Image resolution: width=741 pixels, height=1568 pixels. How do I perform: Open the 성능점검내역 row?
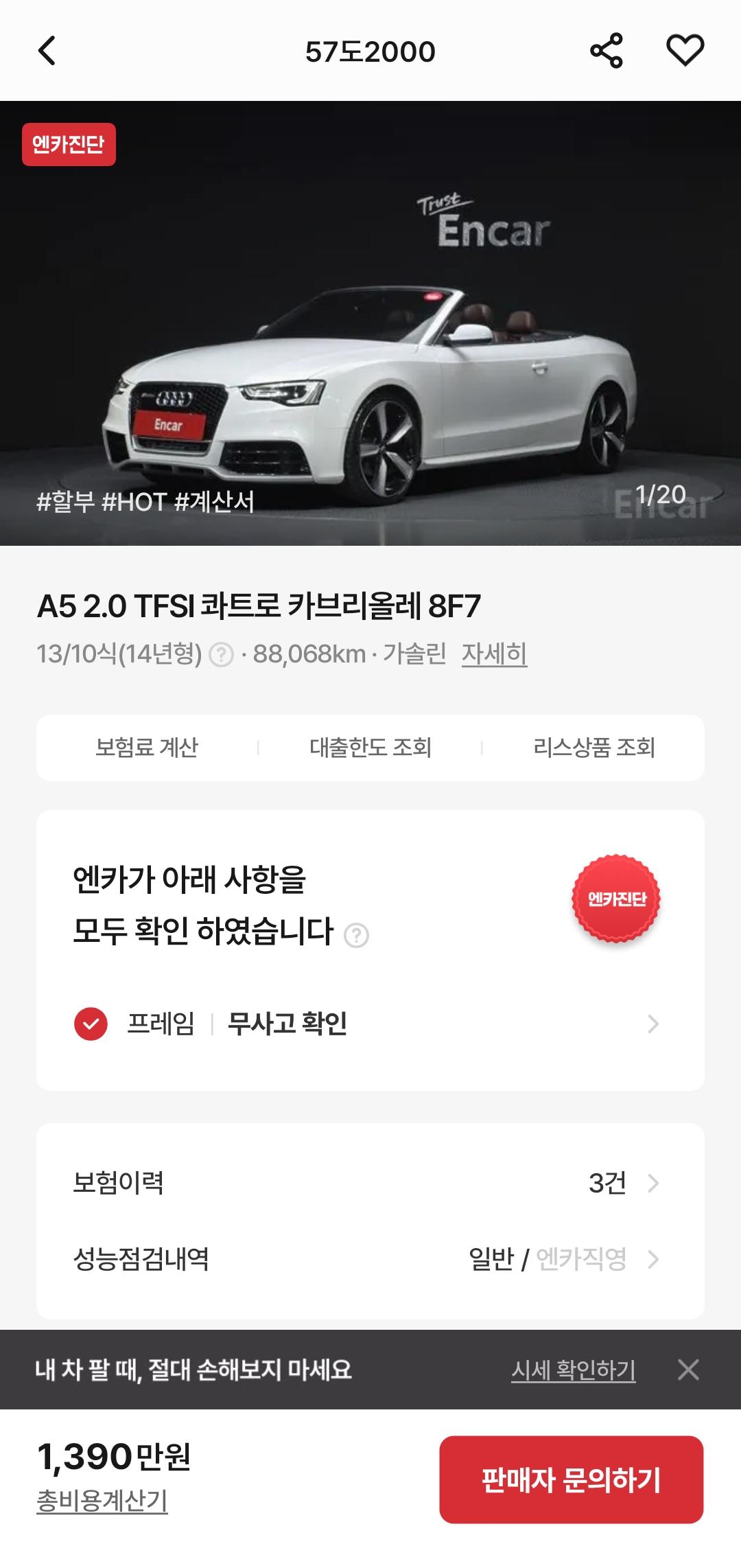pyautogui.click(x=370, y=1259)
